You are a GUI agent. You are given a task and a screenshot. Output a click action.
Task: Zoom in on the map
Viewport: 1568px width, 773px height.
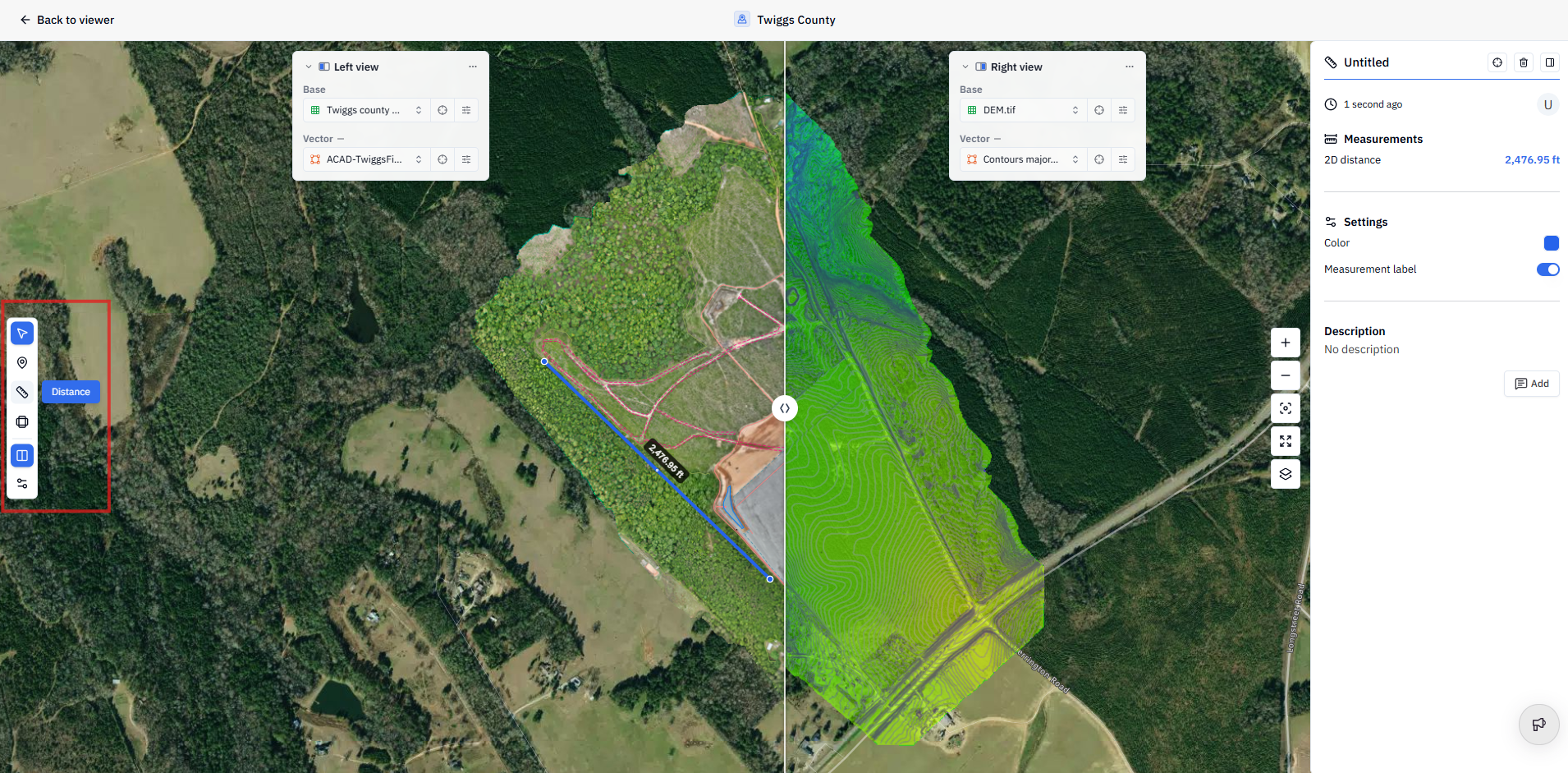(1286, 343)
